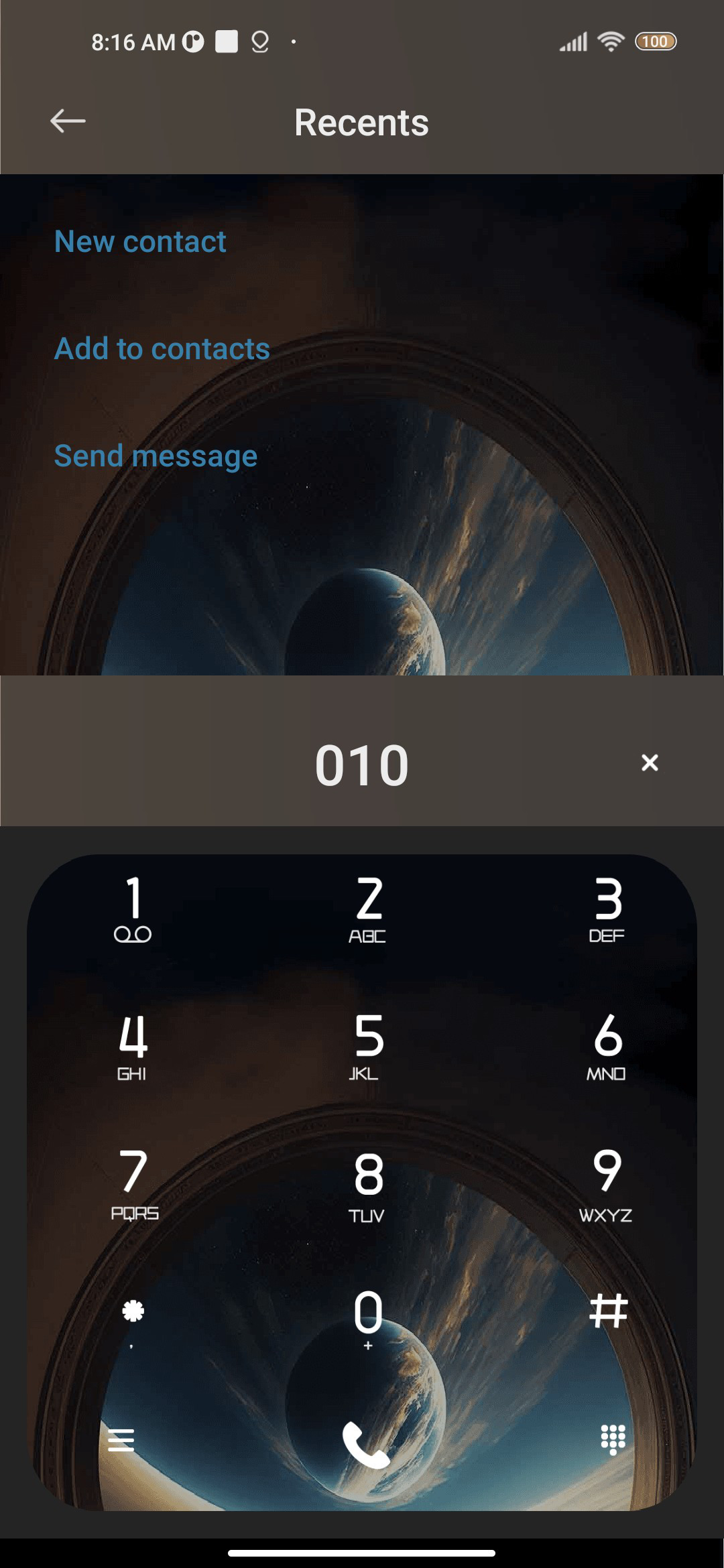The height and width of the screenshot is (1568, 724).
Task: Choose Add to contacts
Action: [162, 349]
